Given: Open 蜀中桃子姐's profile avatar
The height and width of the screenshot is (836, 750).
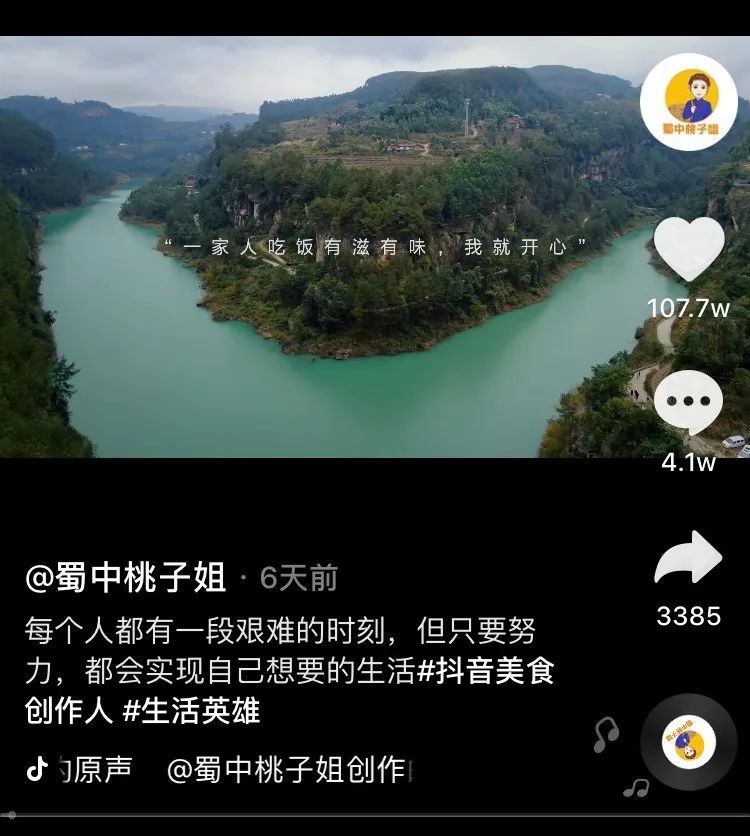Looking at the screenshot, I should [689, 102].
